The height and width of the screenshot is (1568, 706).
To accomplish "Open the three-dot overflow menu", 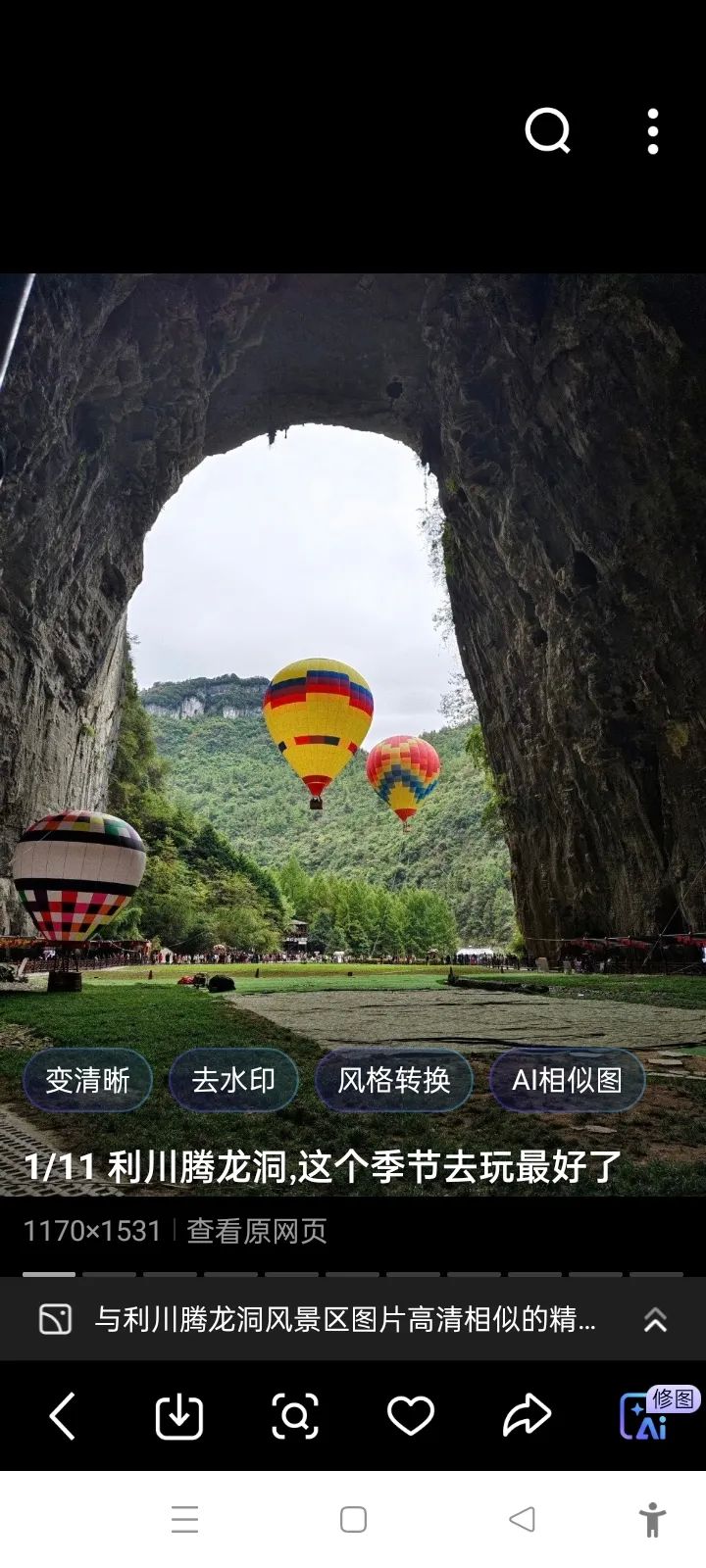I will tap(653, 131).
